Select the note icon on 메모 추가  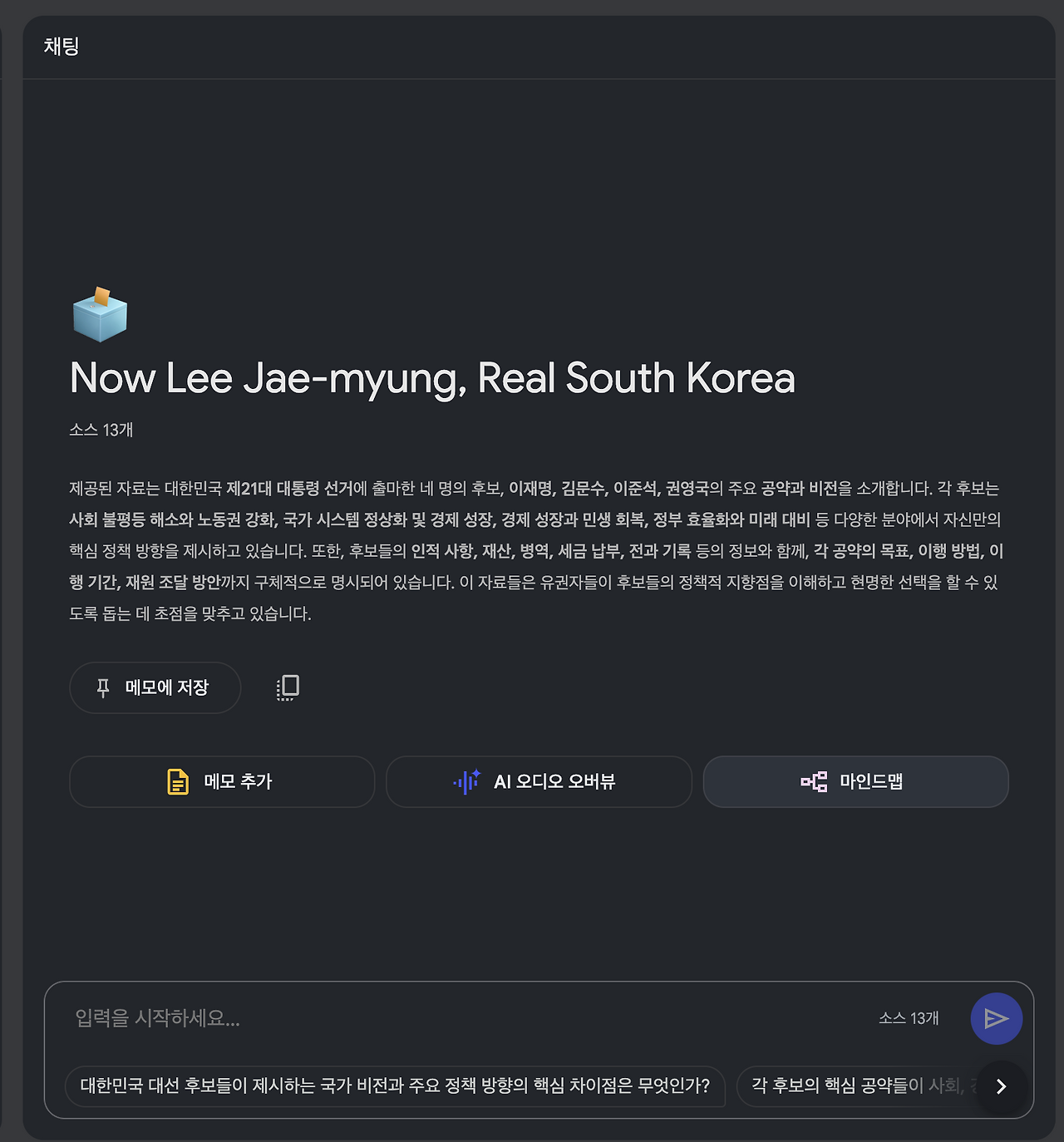pos(177,781)
